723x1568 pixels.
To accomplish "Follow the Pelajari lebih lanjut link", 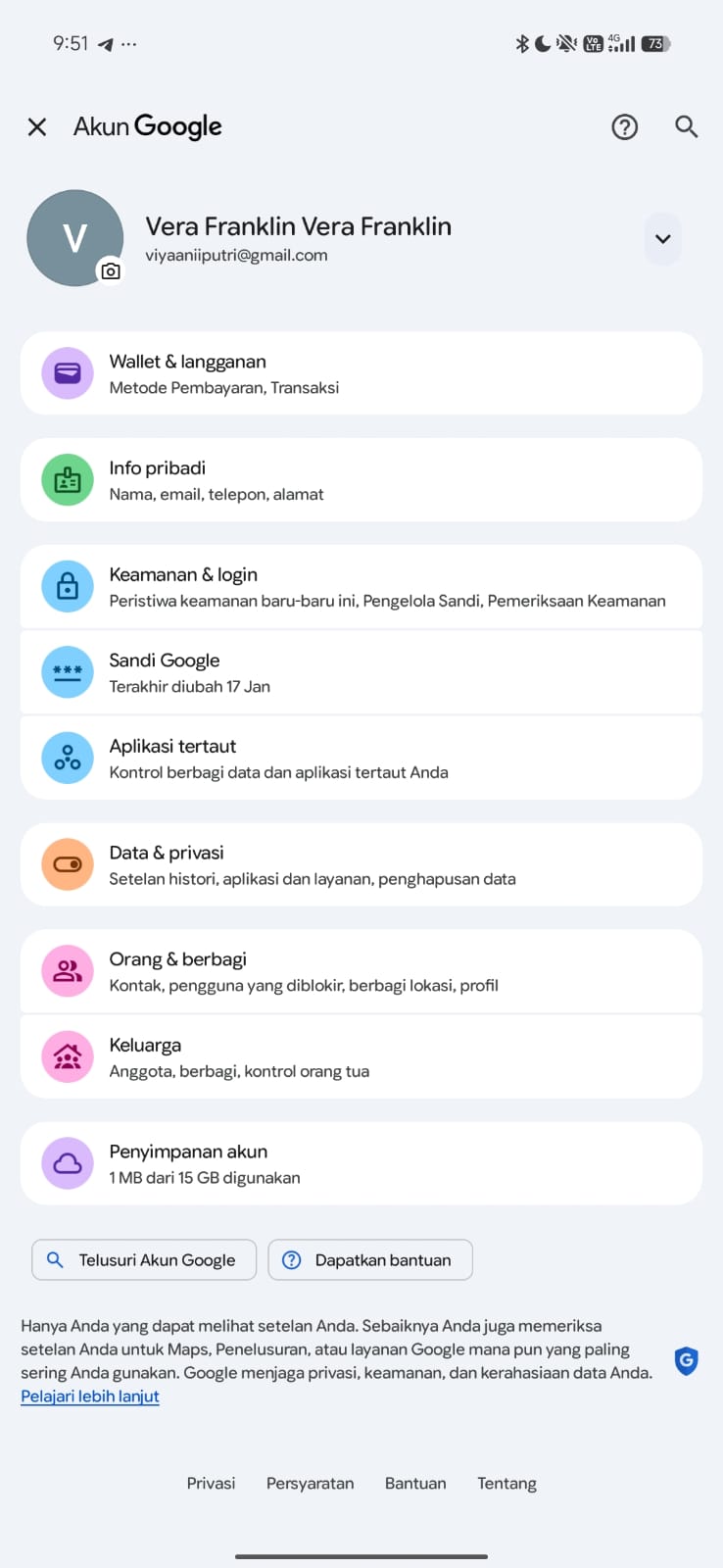I will point(90,1396).
